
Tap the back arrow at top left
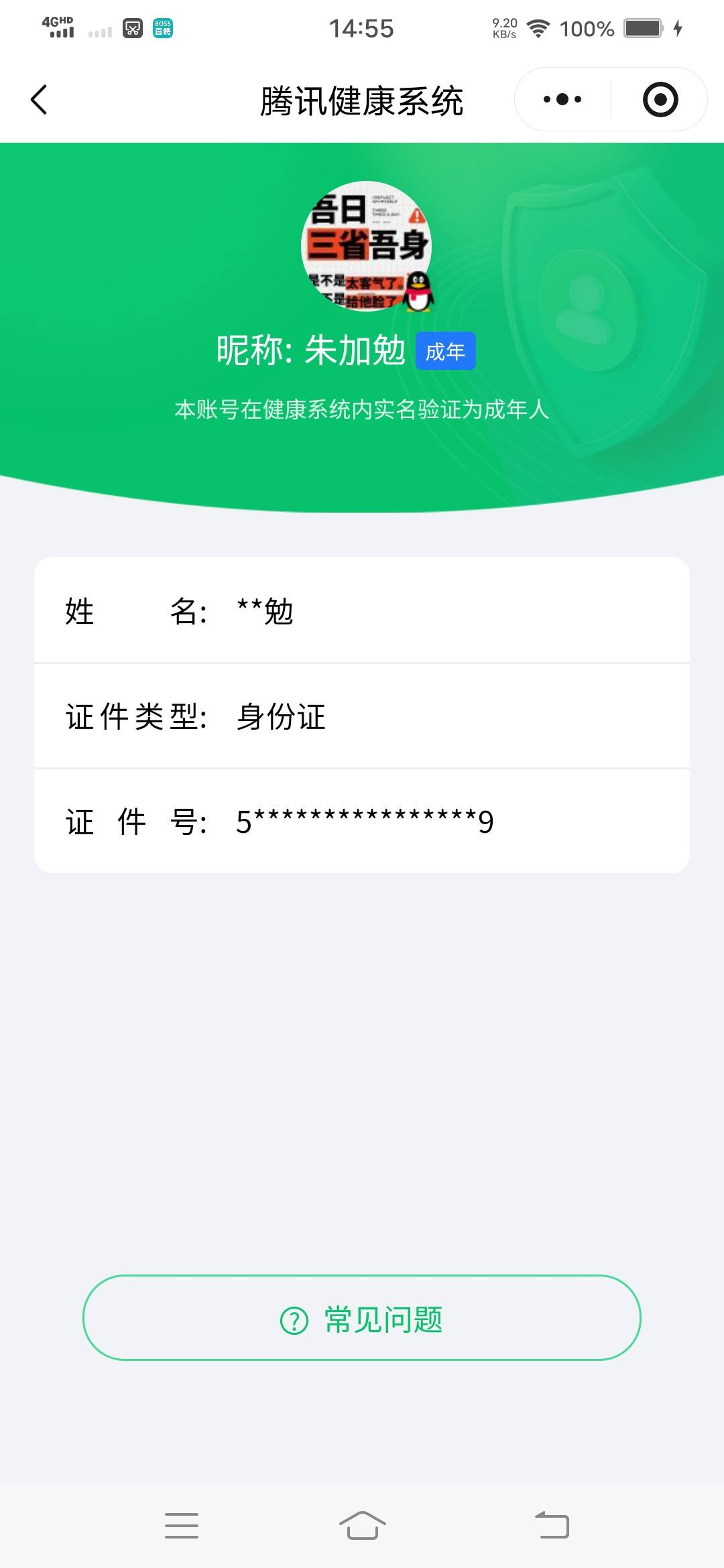pos(38,99)
